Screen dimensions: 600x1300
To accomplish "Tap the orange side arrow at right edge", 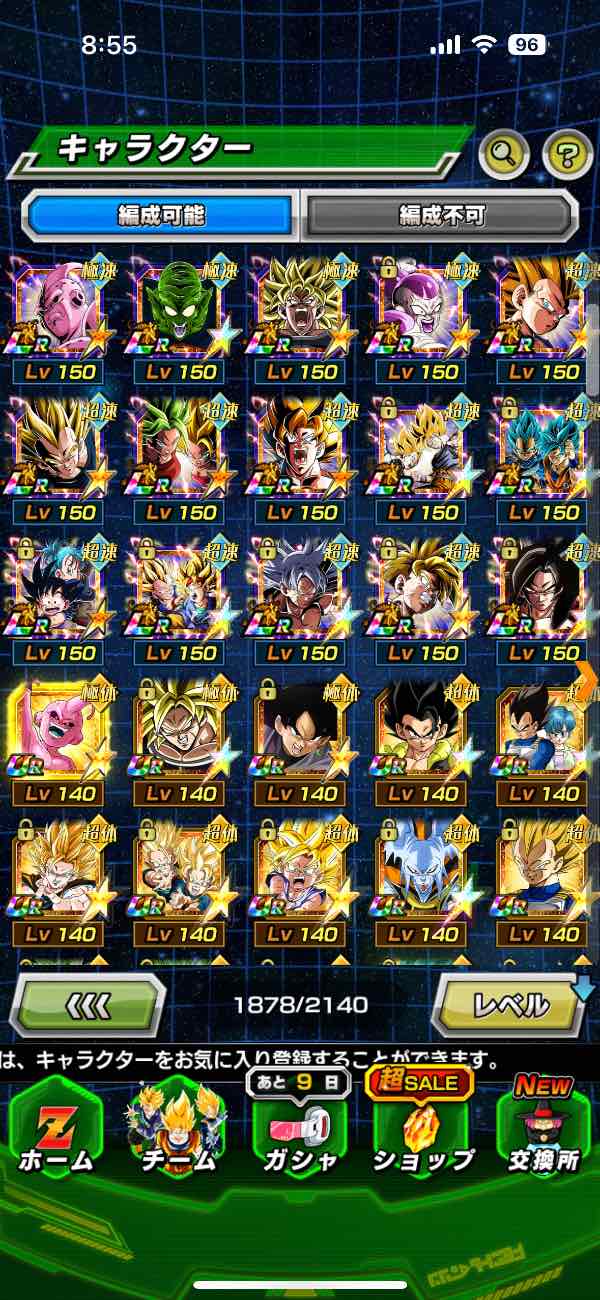I will [x=587, y=678].
